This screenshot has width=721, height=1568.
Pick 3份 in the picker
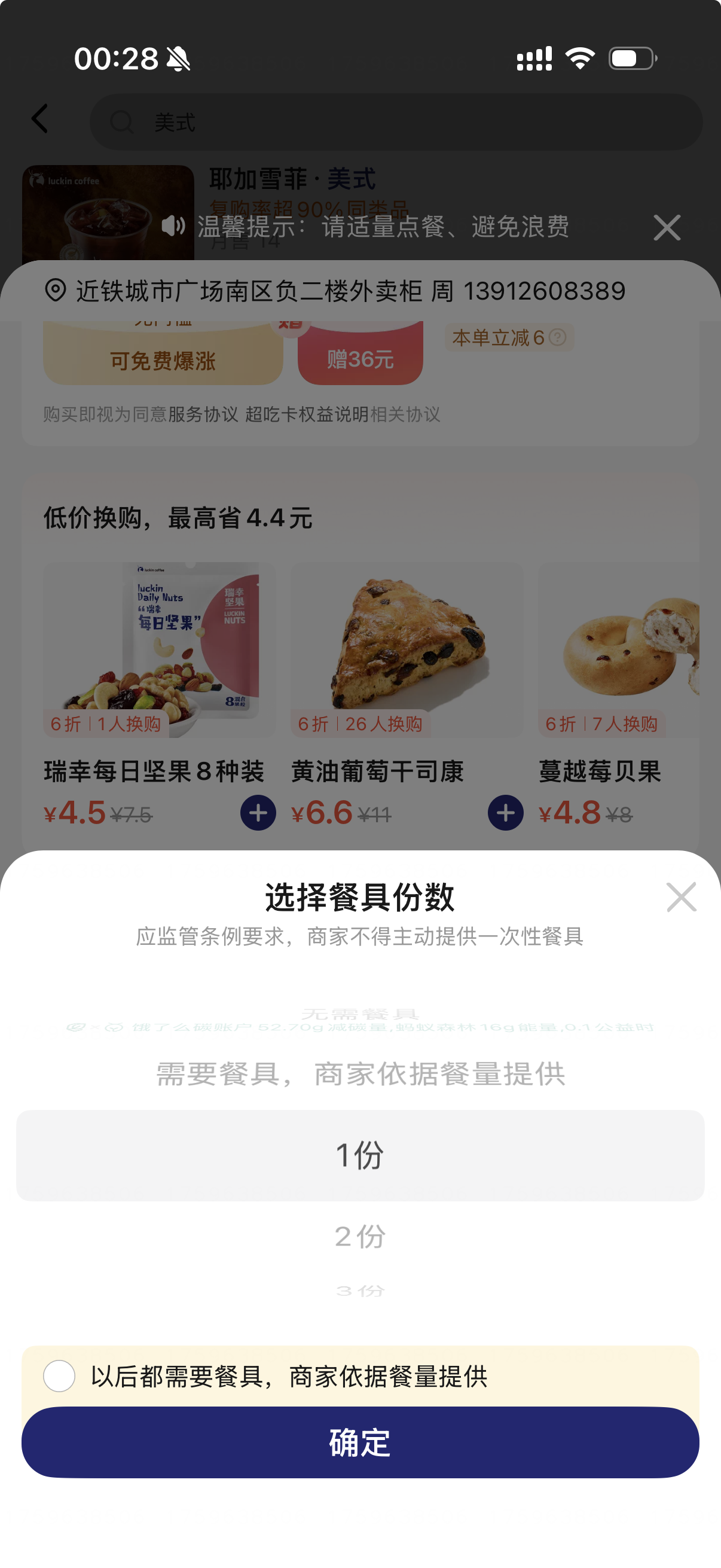coord(360,1291)
